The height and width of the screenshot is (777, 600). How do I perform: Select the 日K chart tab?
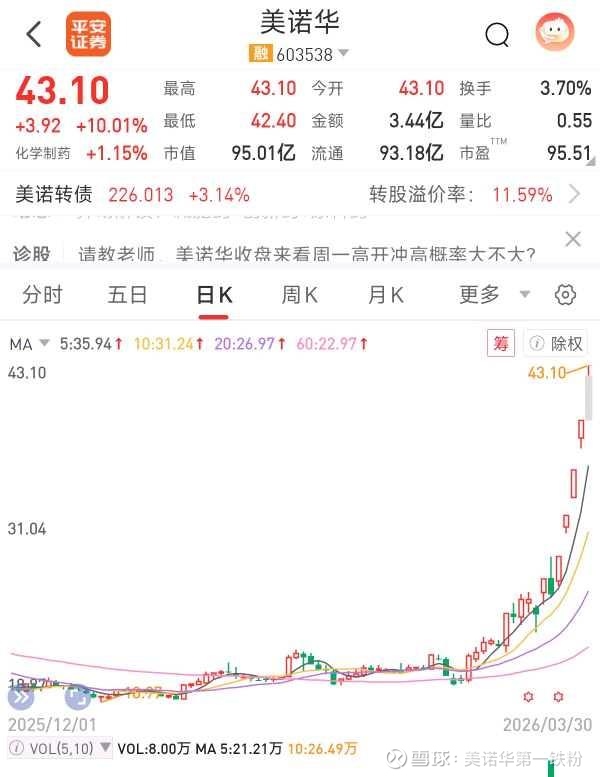click(x=213, y=294)
